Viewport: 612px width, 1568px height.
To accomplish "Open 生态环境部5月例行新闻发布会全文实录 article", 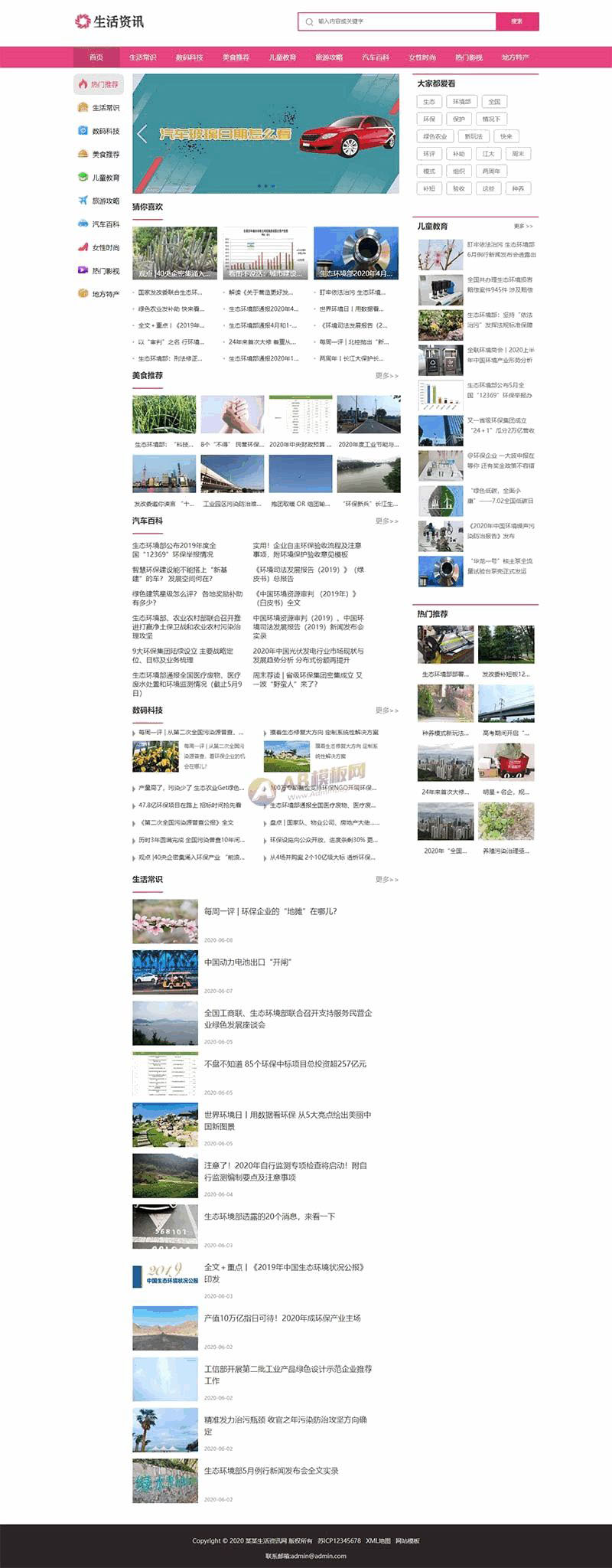I will tap(271, 1470).
